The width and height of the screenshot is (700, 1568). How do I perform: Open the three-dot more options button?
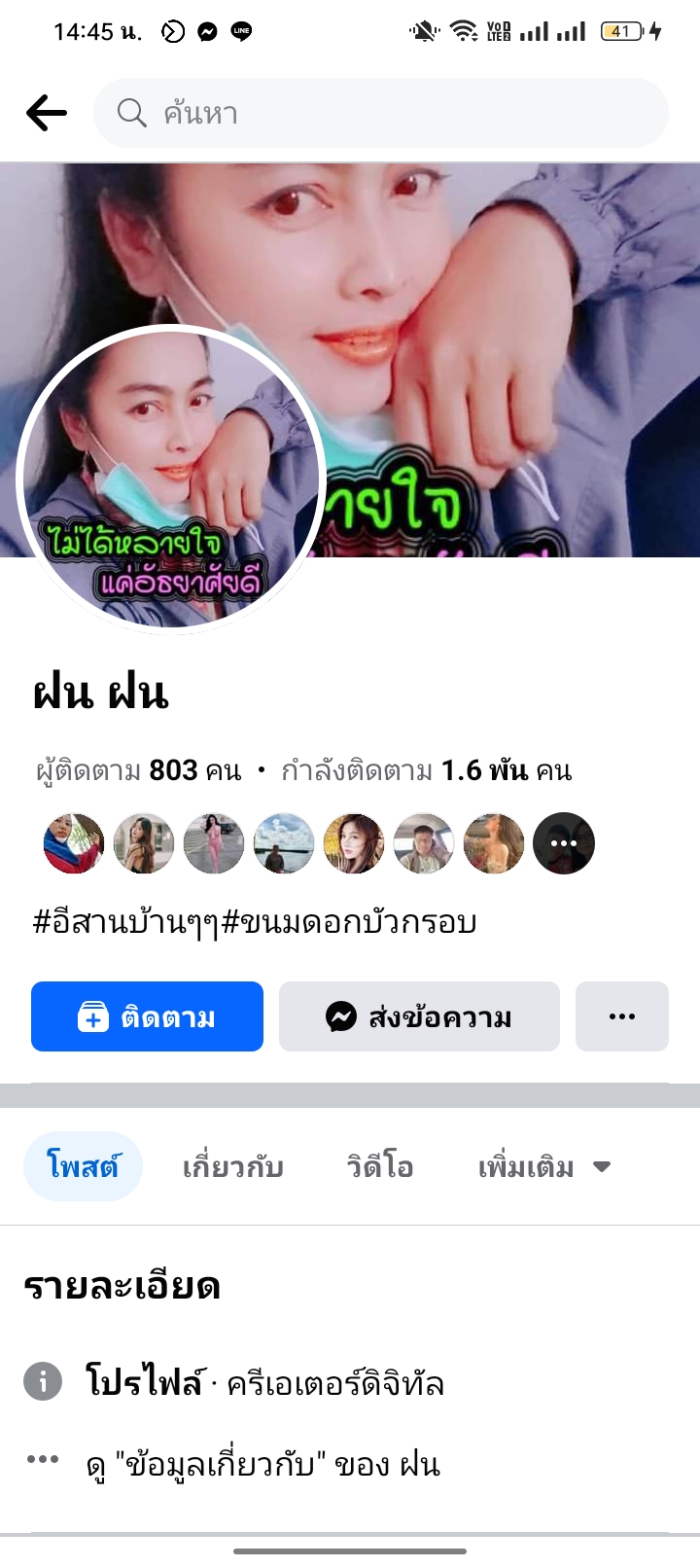coord(621,1016)
